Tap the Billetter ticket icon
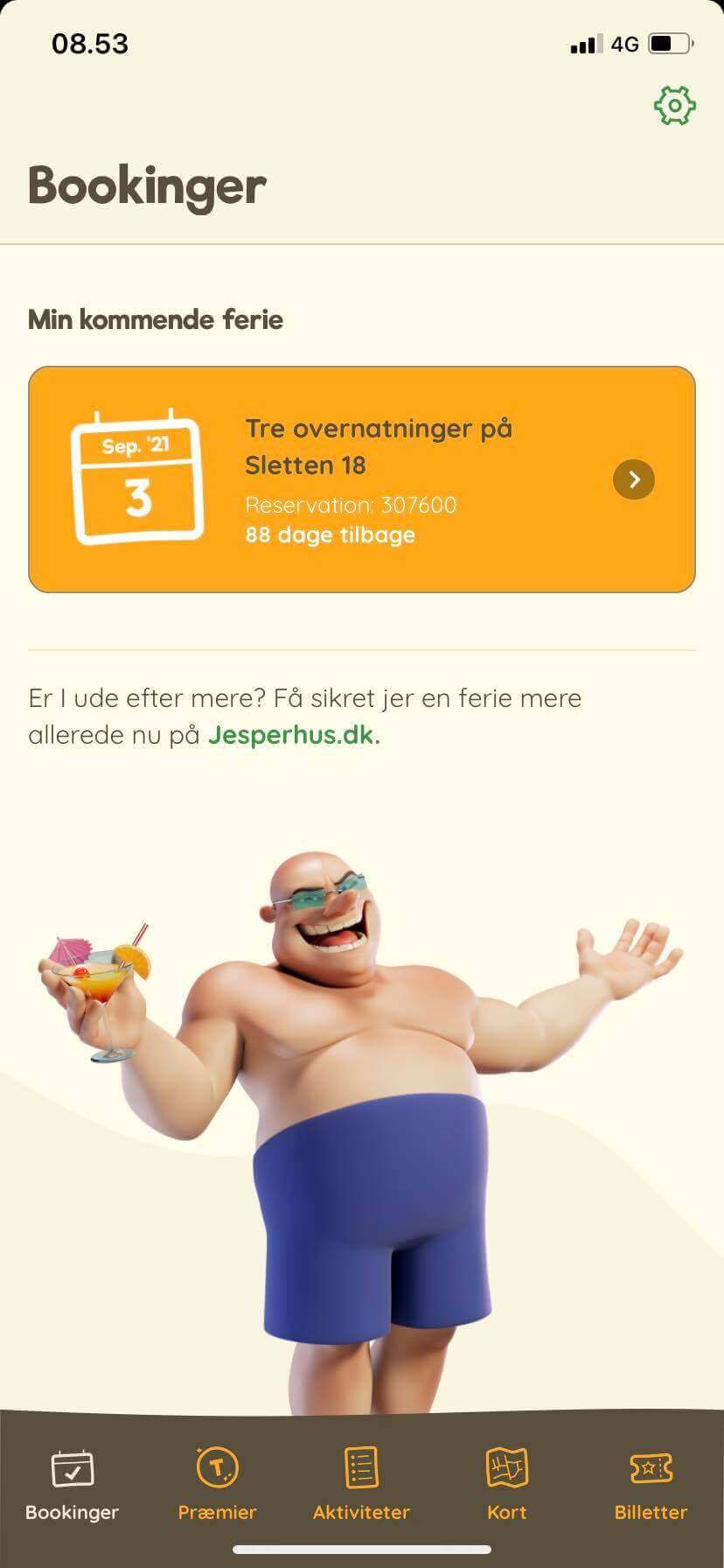The image size is (724, 1568). click(651, 1466)
